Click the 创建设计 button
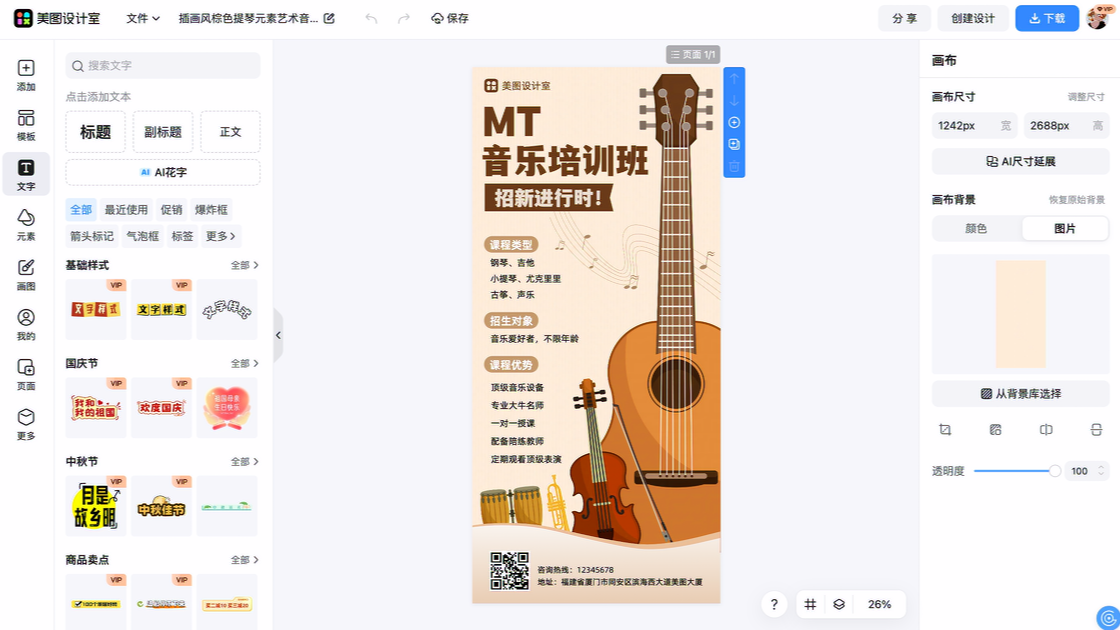The width and height of the screenshot is (1120, 630). 972,18
